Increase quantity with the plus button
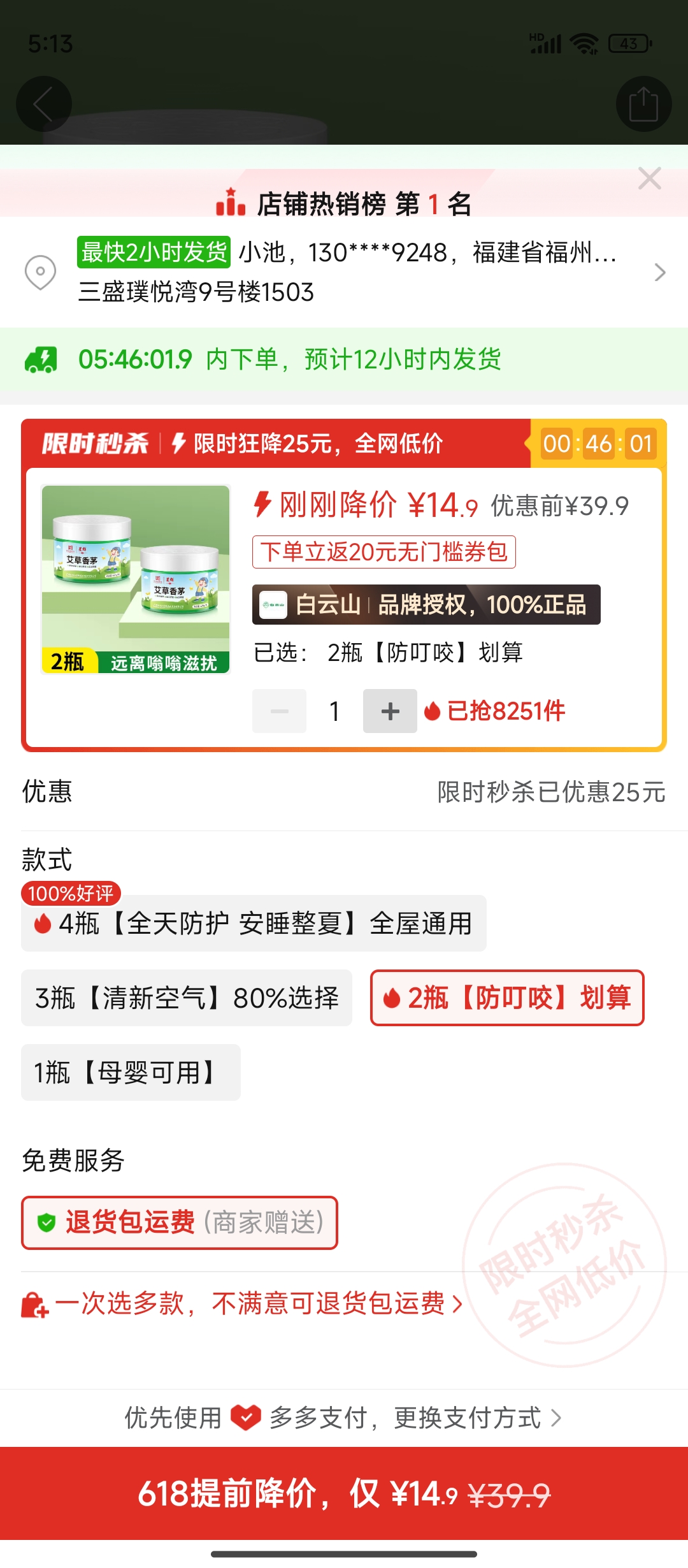 (390, 711)
